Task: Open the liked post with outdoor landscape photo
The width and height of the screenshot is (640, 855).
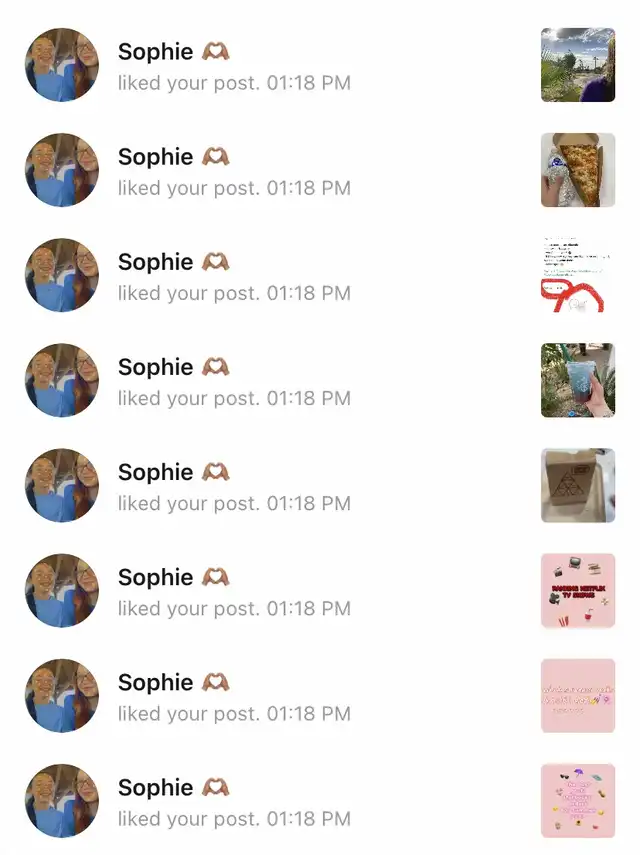Action: [577, 65]
